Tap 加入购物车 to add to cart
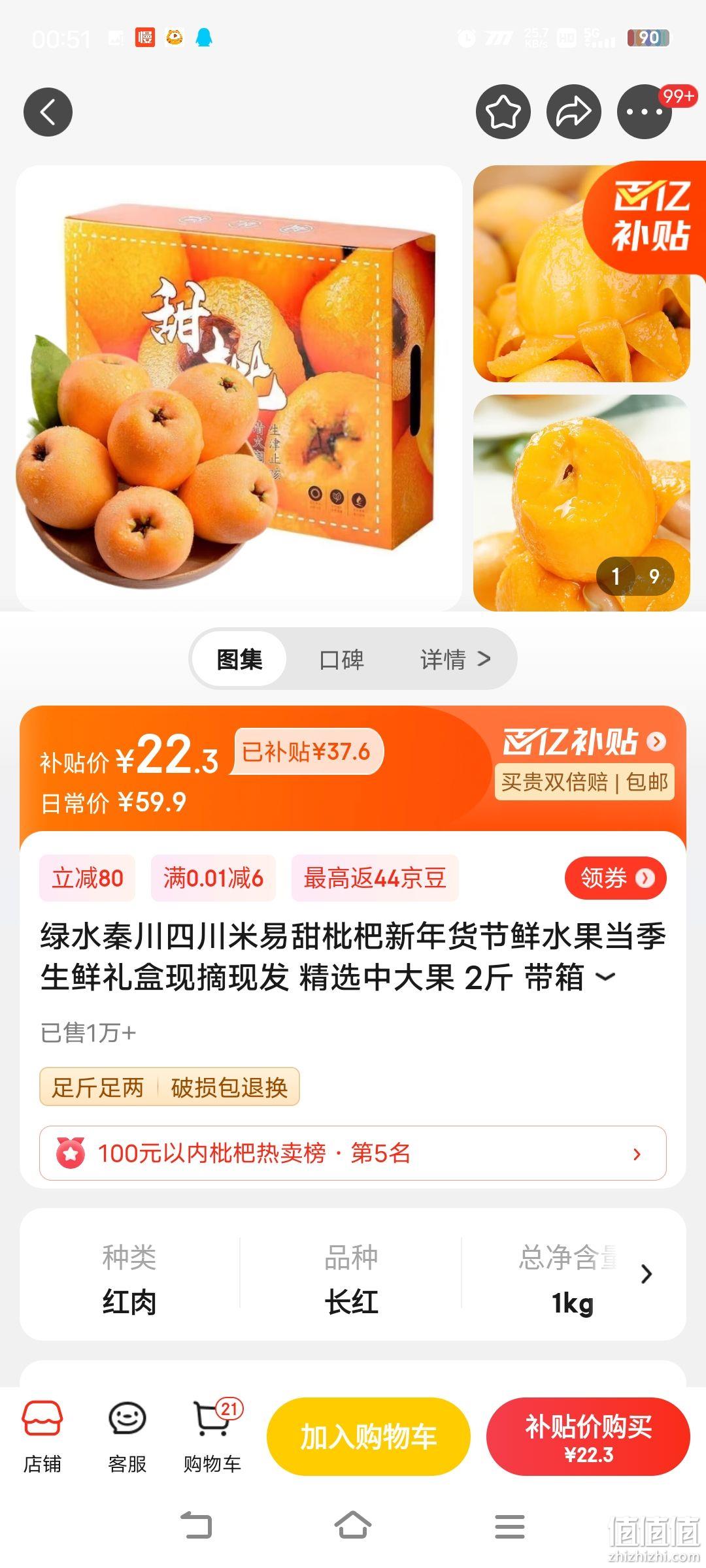The width and height of the screenshot is (706, 1568). (369, 1437)
